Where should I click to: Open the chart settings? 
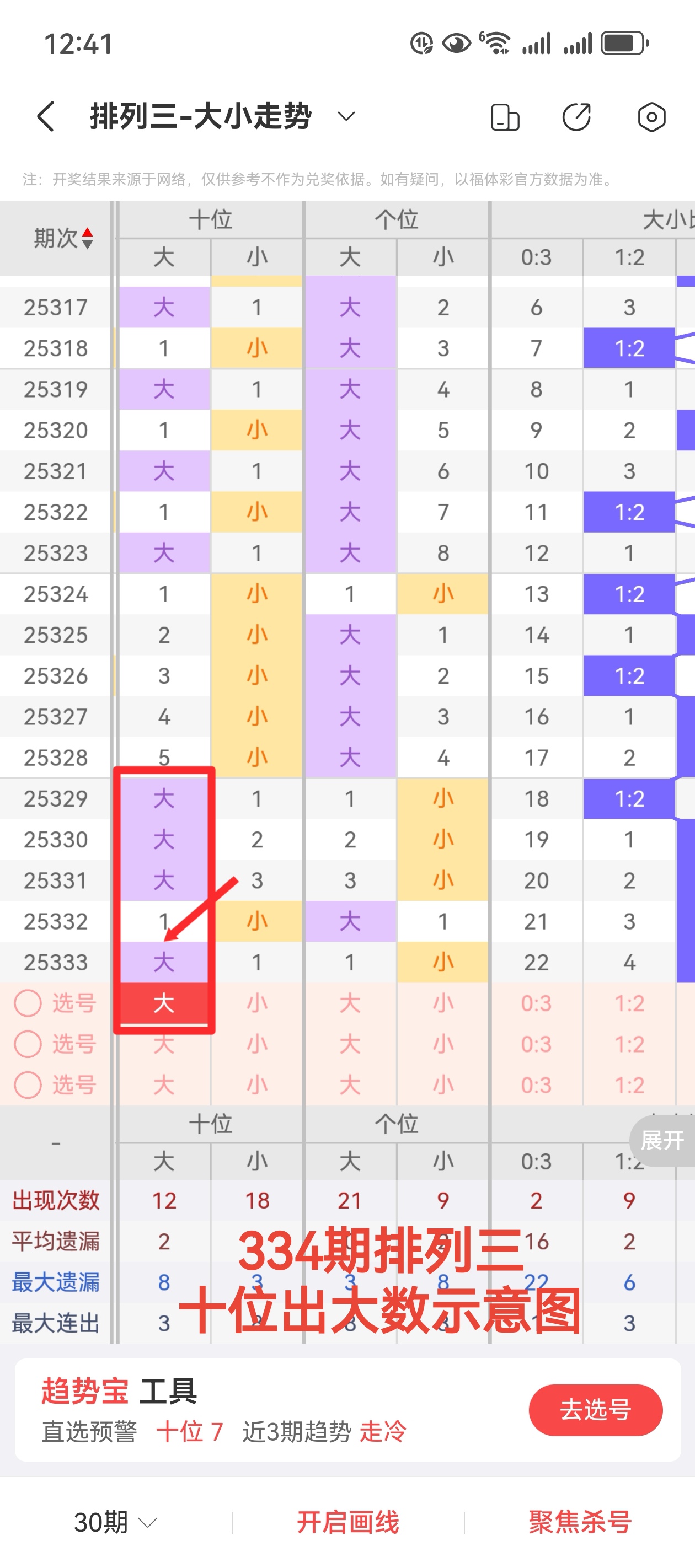point(651,117)
